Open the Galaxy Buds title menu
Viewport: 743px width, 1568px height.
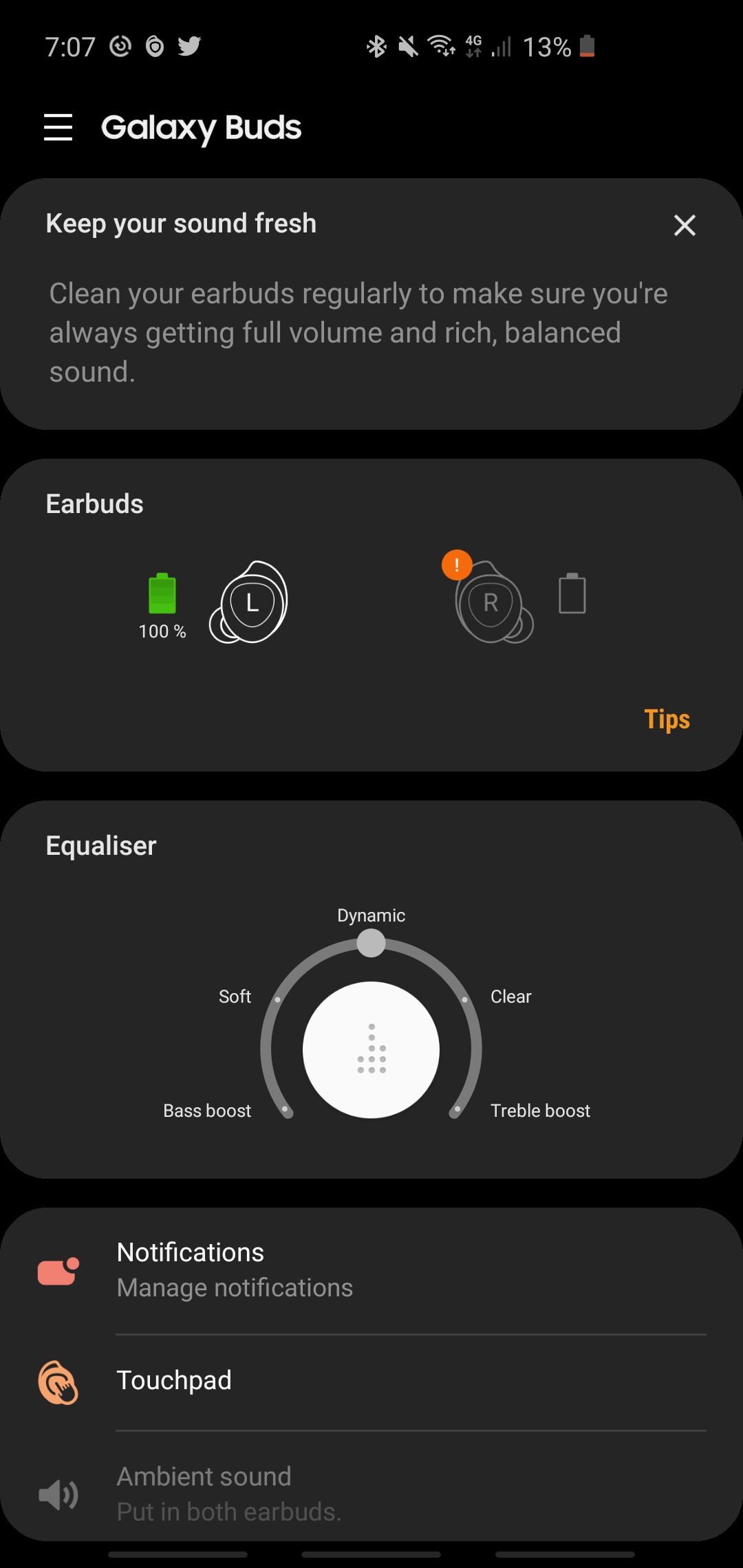click(200, 127)
